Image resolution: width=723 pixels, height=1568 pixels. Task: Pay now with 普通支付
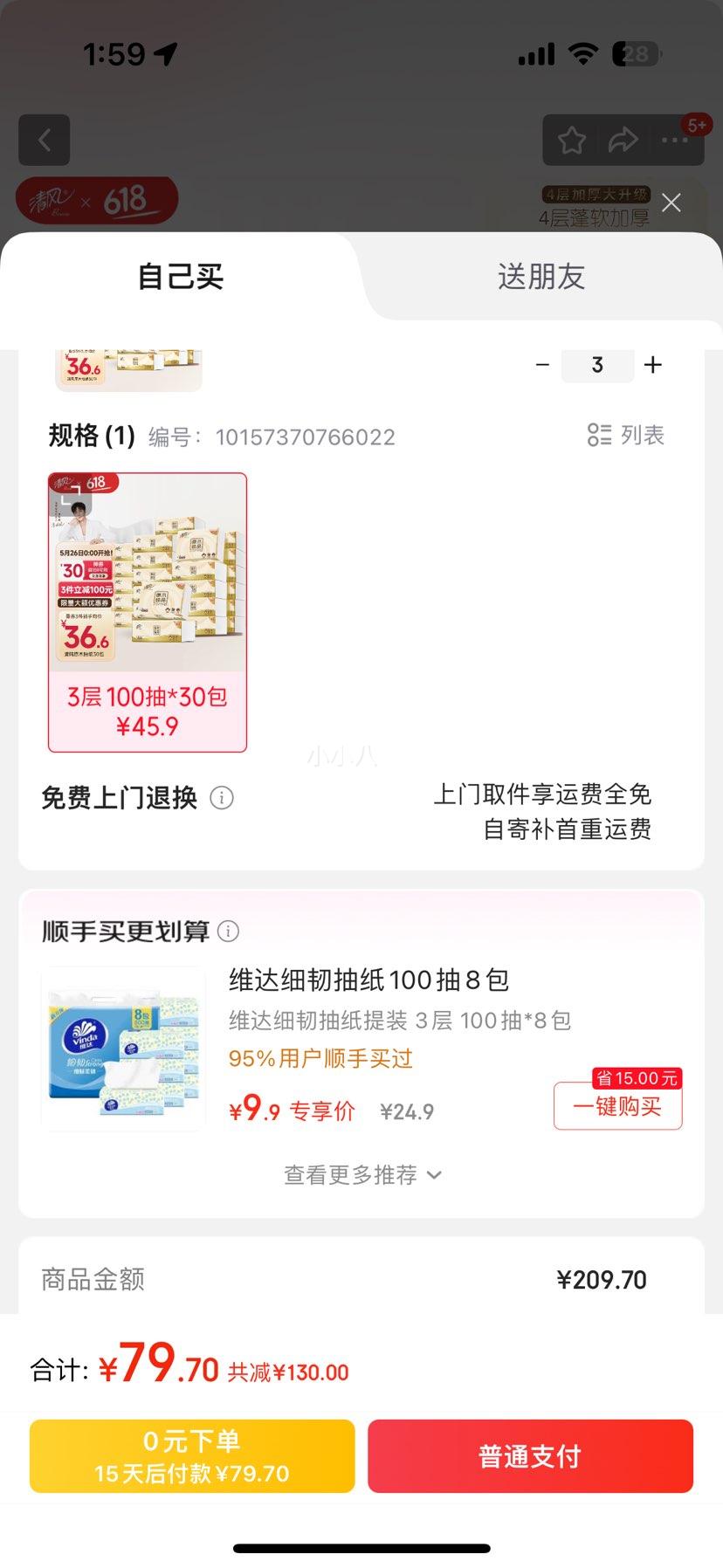tap(530, 1456)
